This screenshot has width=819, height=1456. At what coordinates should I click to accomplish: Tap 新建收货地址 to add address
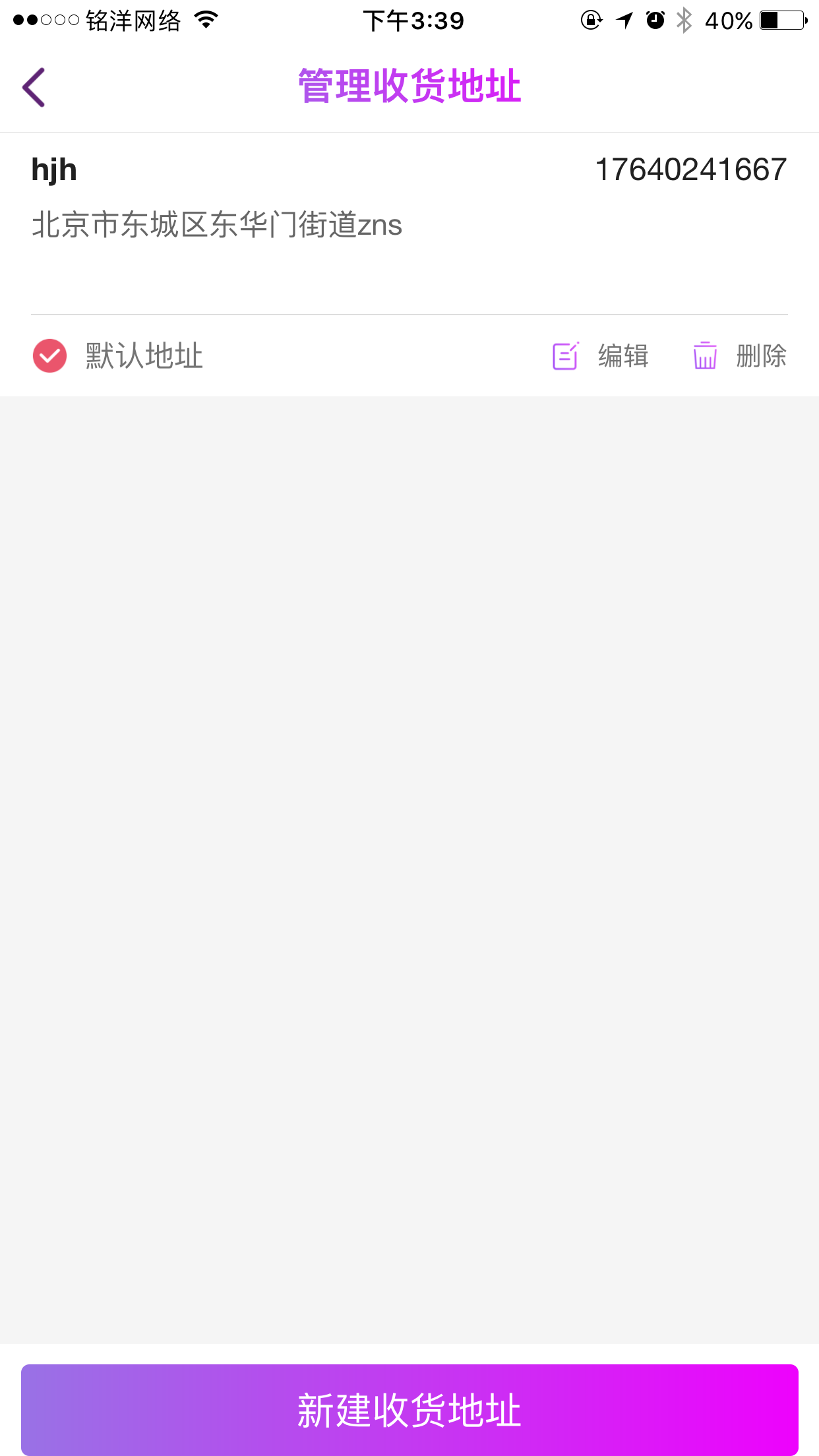click(x=409, y=1409)
